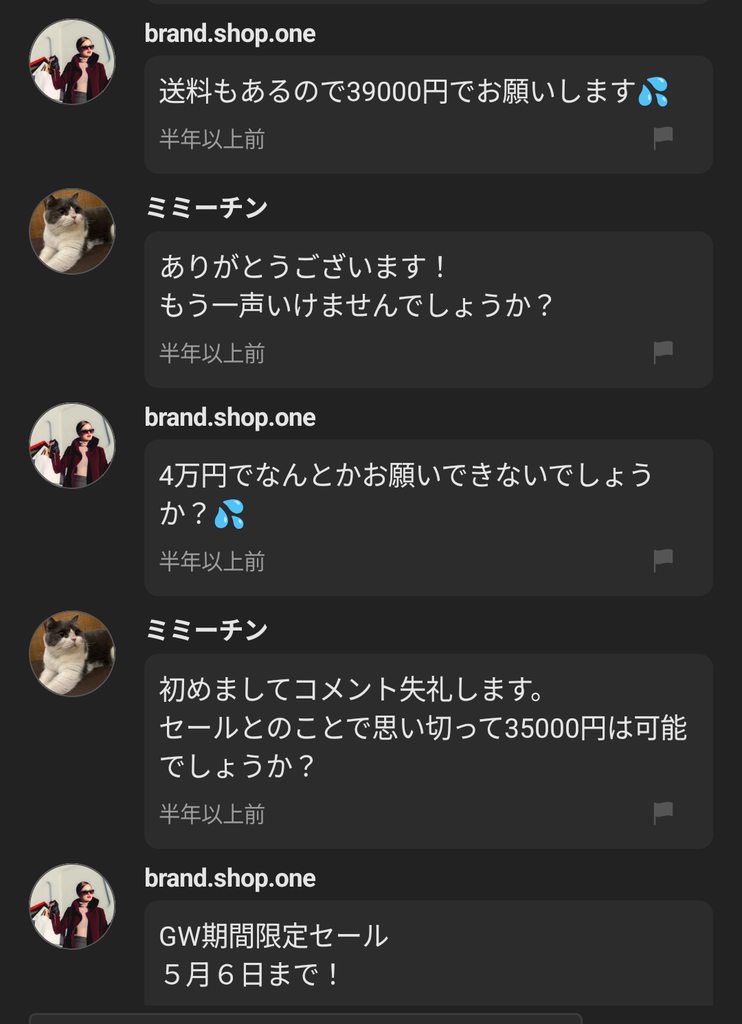The image size is (742, 1024).
Task: Flag the 39000円でお願いします comment
Action: coord(663,138)
